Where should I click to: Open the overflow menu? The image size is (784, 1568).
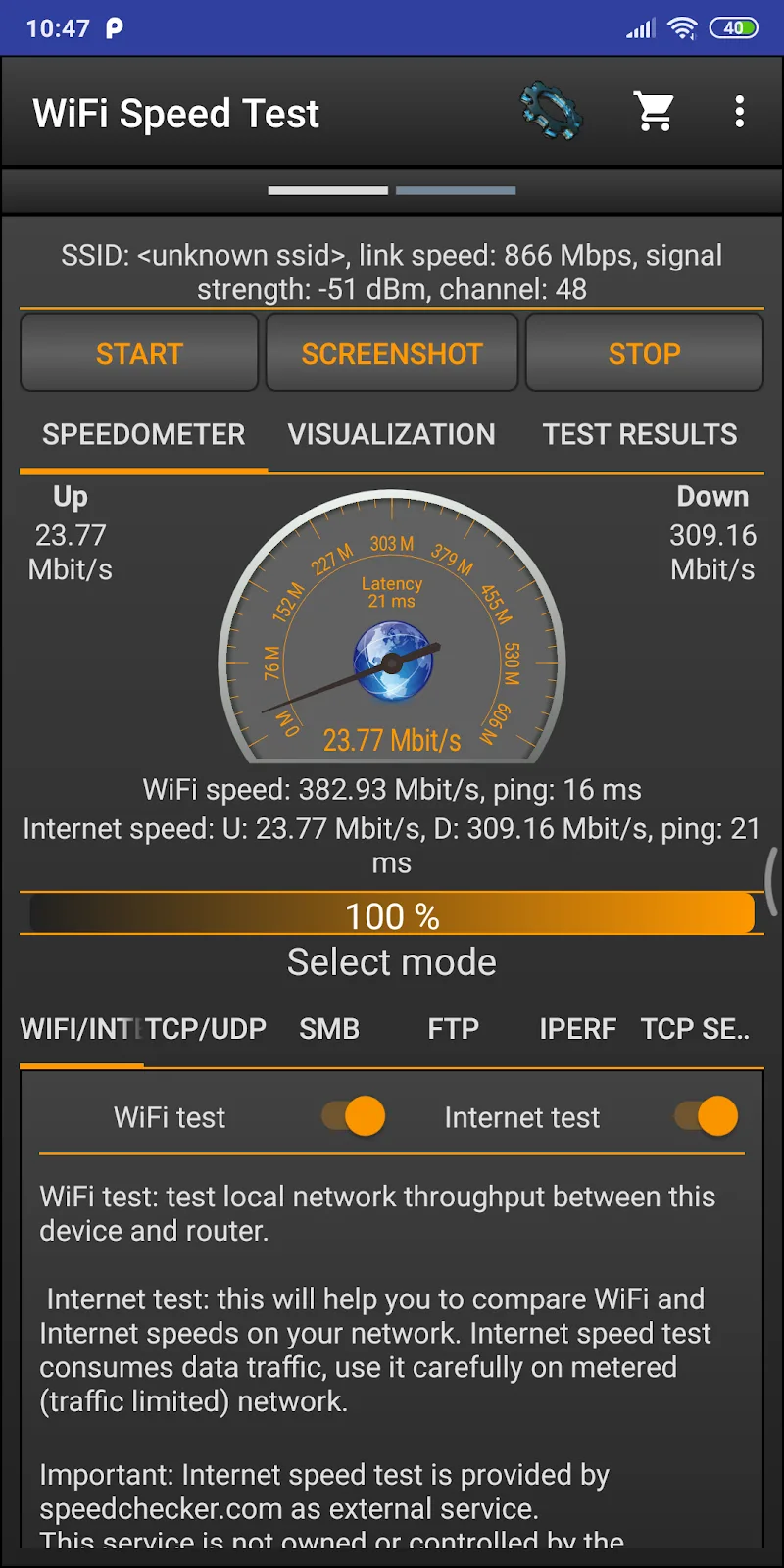click(740, 112)
